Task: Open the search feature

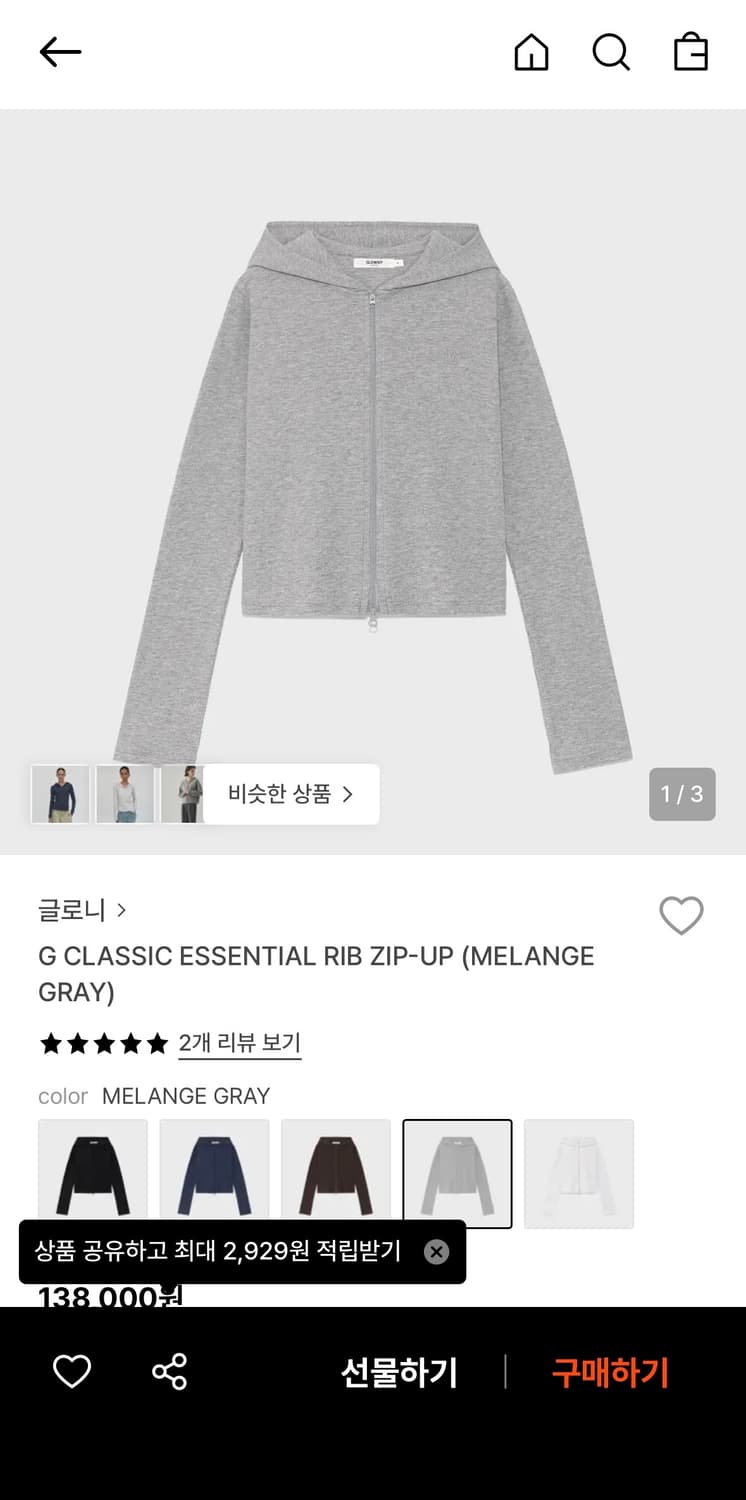Action: (611, 54)
